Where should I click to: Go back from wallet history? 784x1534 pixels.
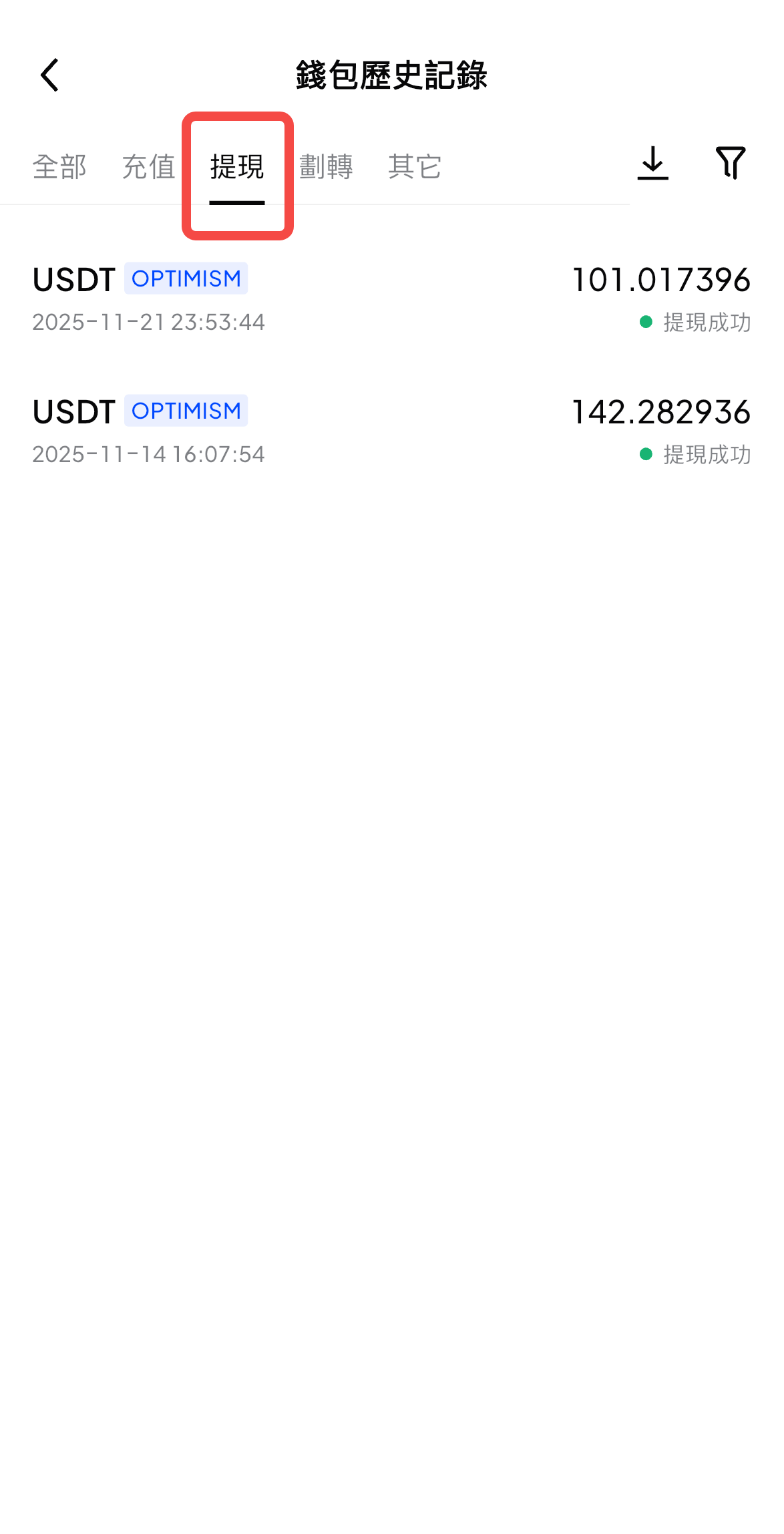point(50,75)
